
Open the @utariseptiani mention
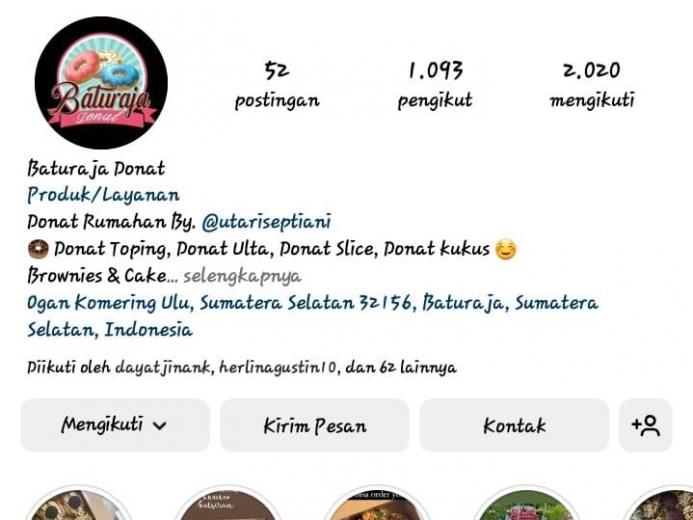[266, 222]
